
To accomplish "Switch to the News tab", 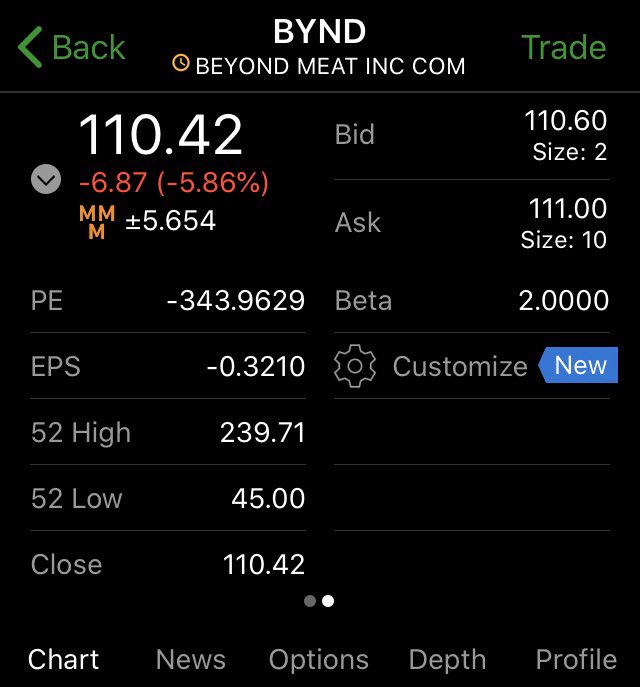I will 190,660.
